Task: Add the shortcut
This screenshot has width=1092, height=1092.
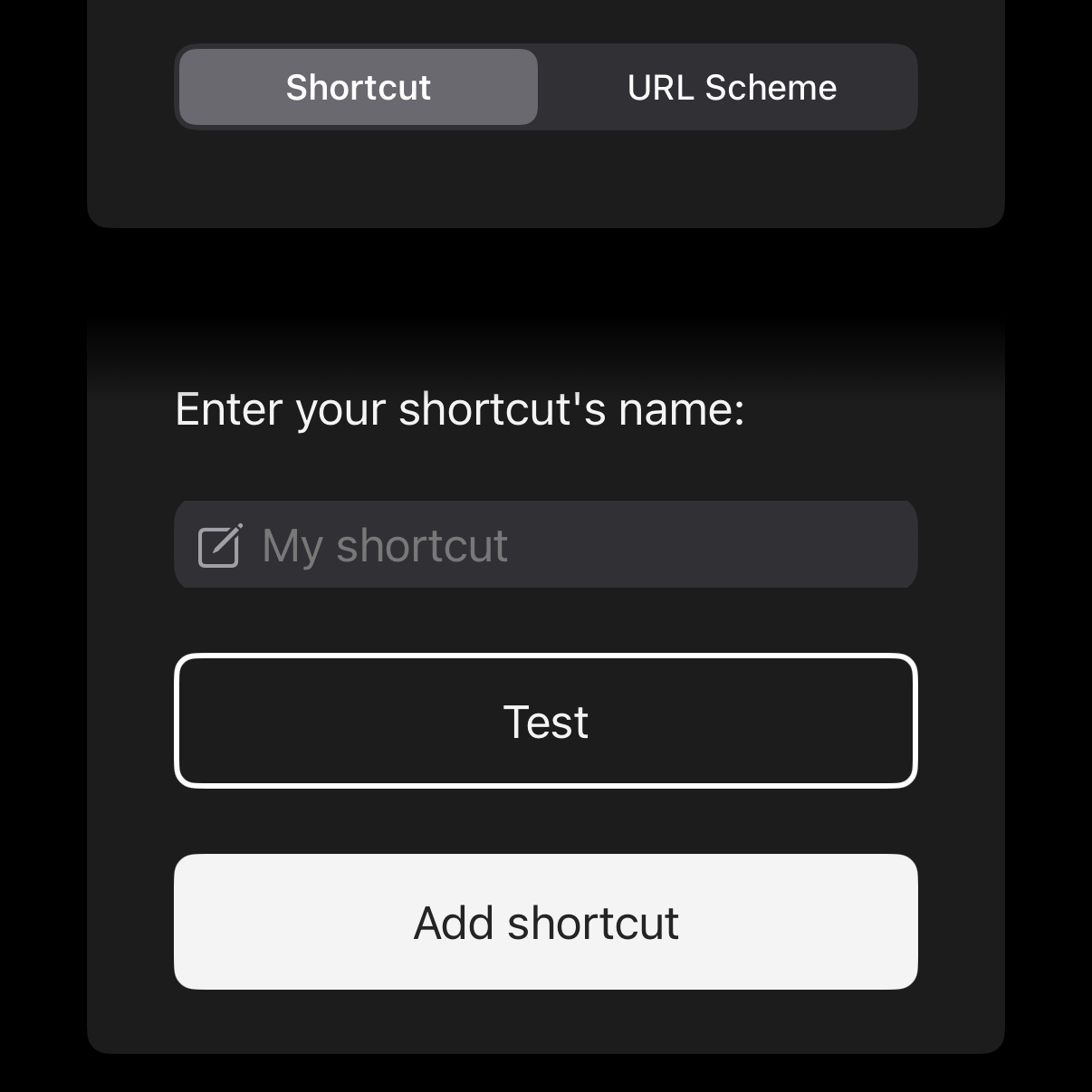Action: (545, 922)
